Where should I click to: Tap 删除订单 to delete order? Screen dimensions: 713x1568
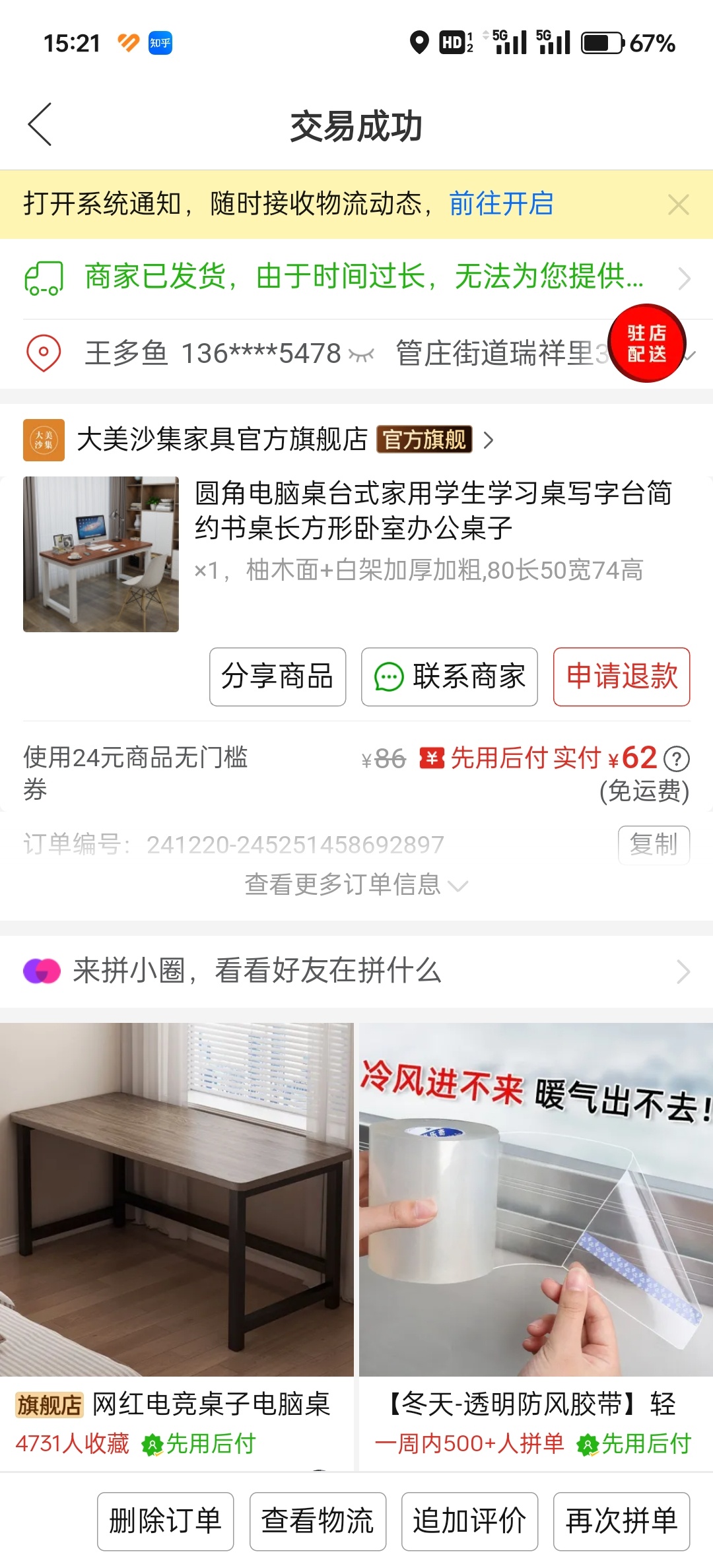[x=165, y=1521]
